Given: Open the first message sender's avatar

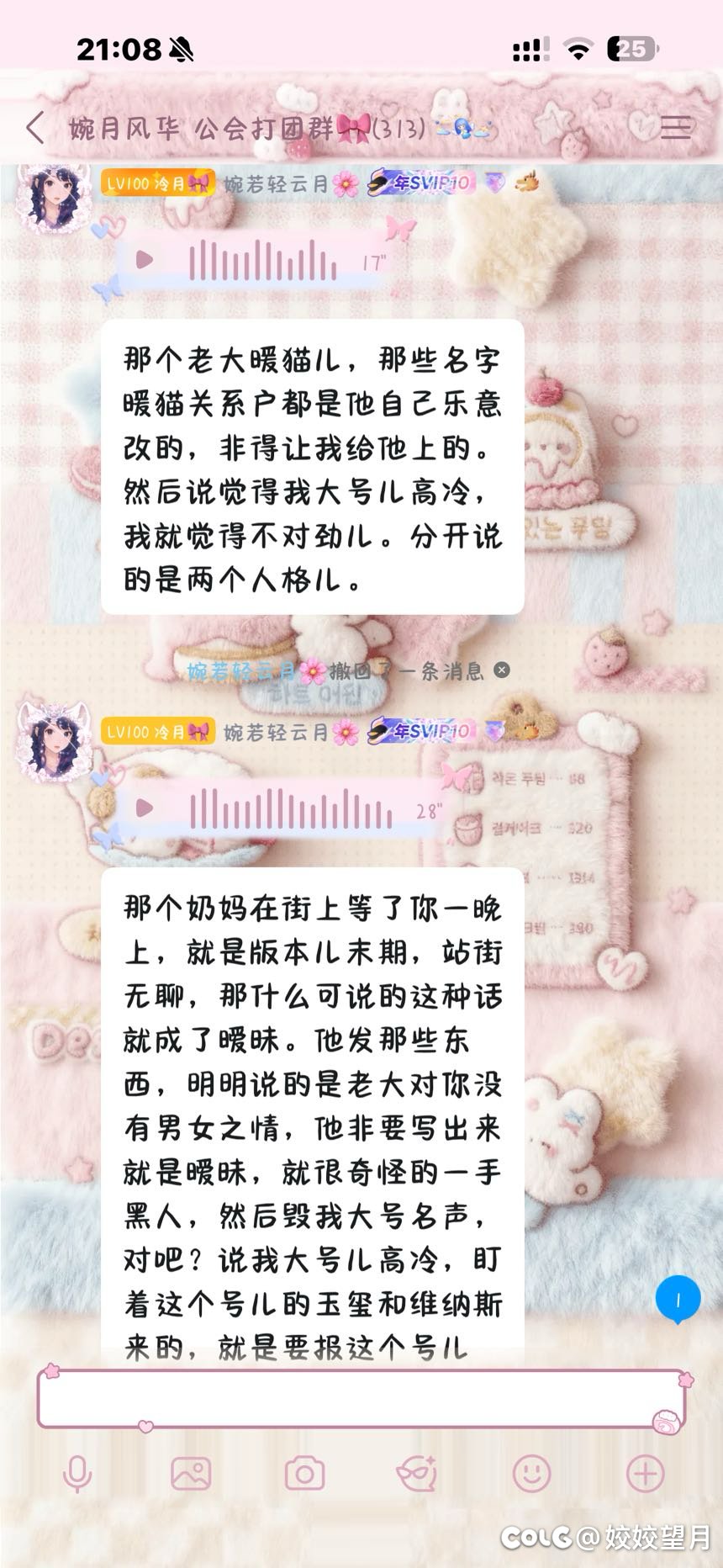Looking at the screenshot, I should 55,198.
